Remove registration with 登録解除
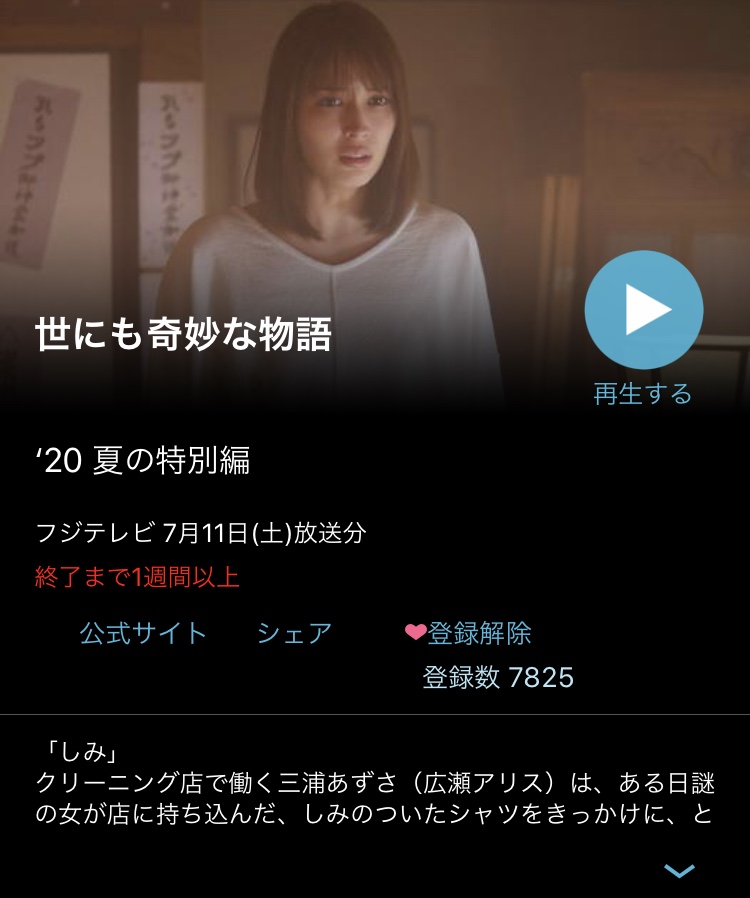This screenshot has height=898, width=750. [468, 634]
